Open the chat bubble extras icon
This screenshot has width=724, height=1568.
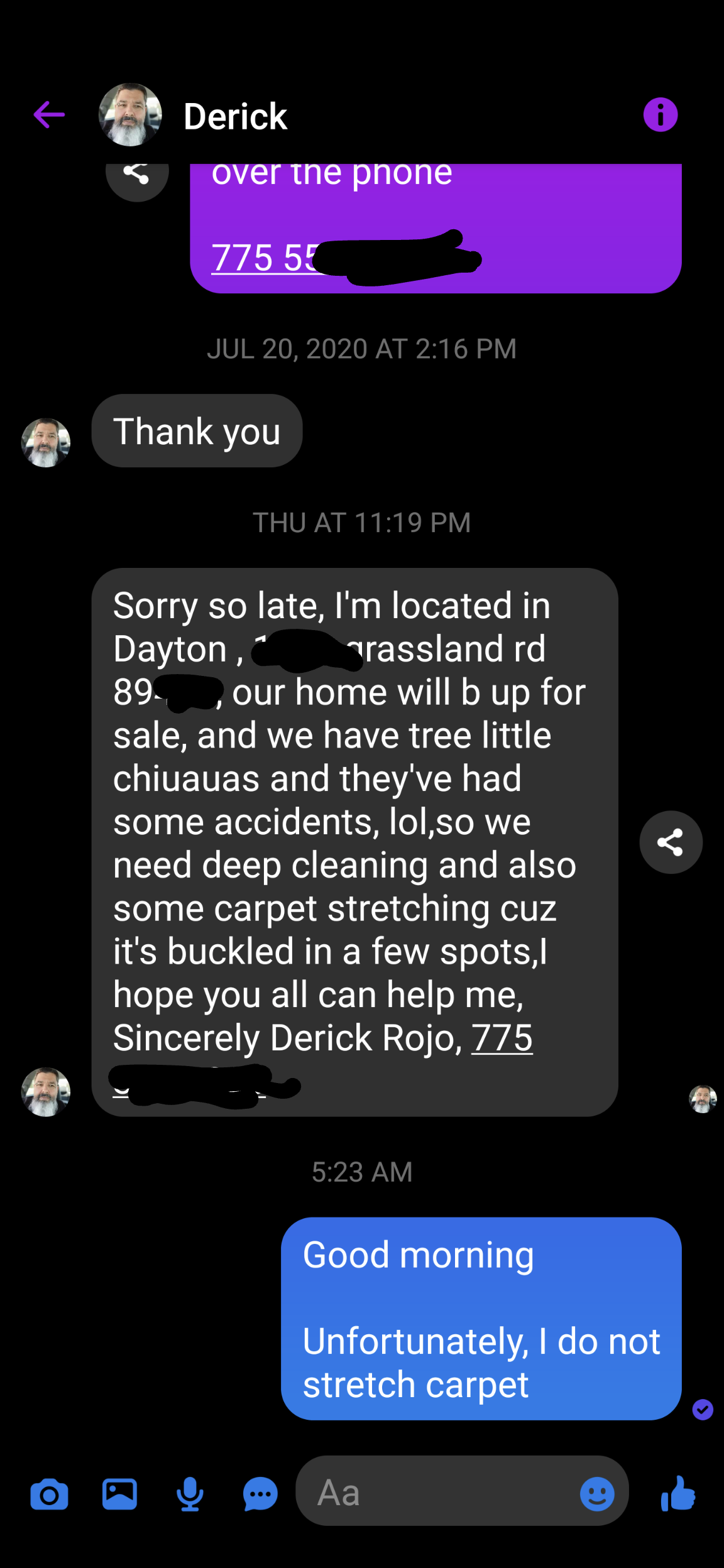pyautogui.click(x=260, y=1494)
